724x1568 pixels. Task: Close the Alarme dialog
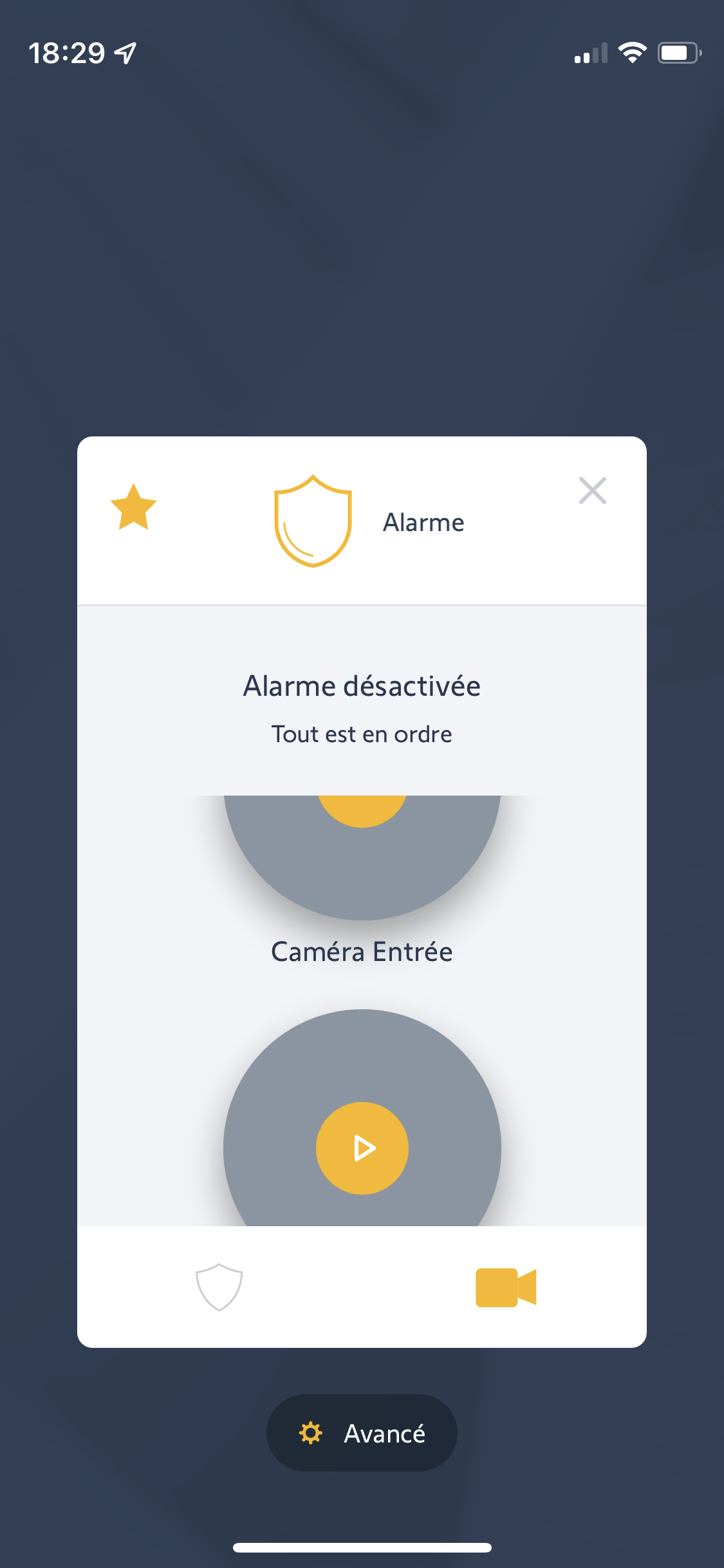tap(592, 490)
